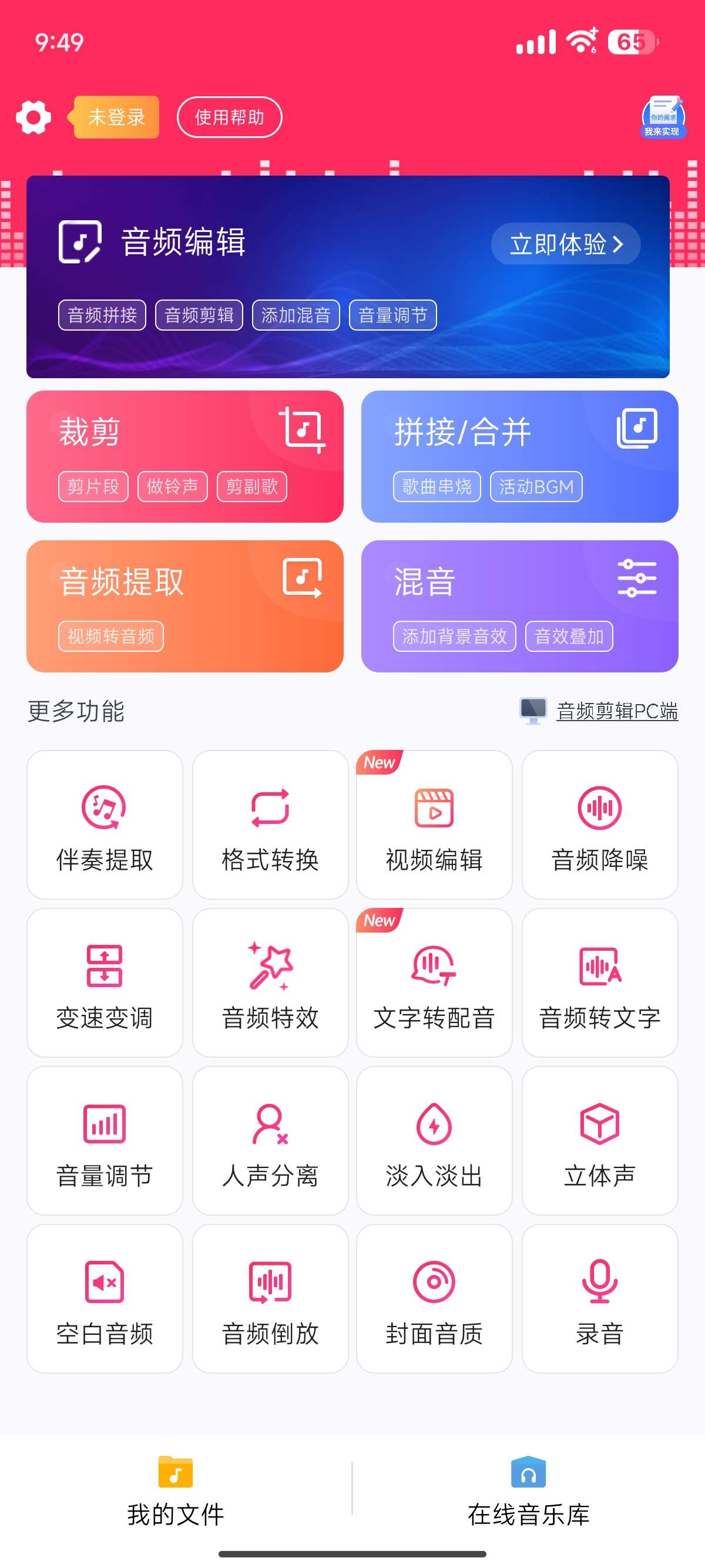The image size is (705, 1568).
Task: Start 录音 recording tool
Action: click(x=600, y=1298)
